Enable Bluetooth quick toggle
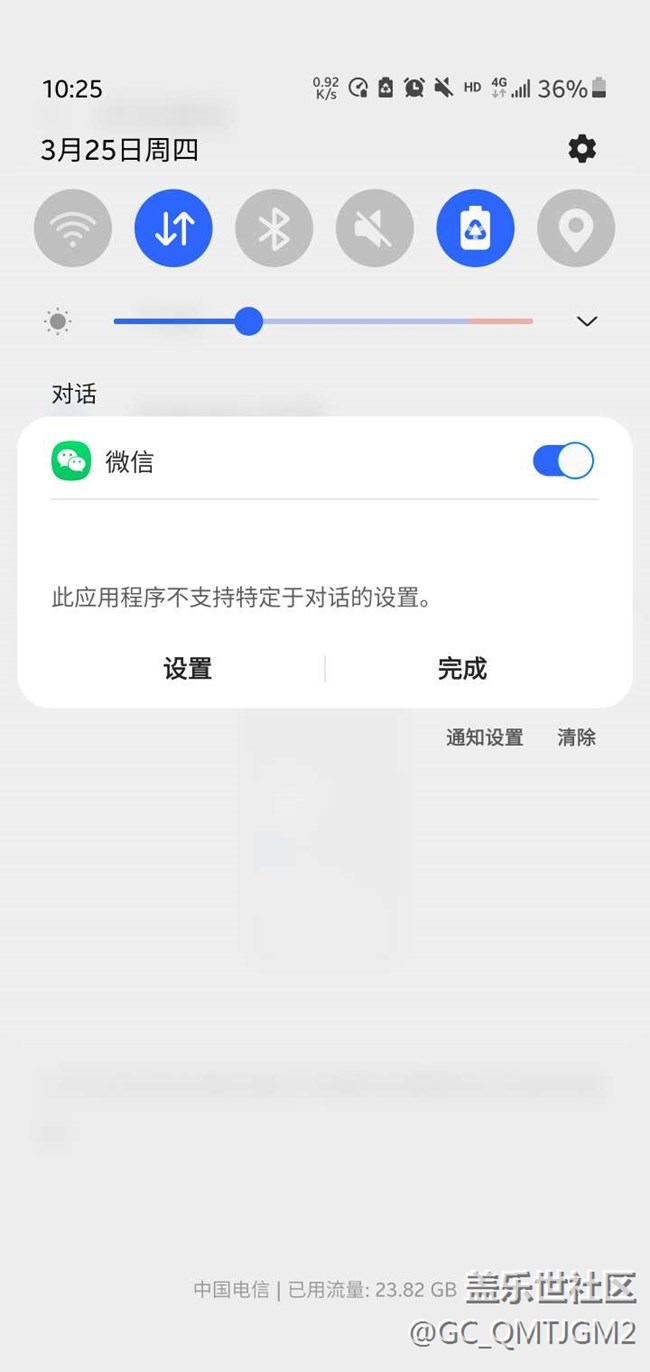650x1372 pixels. pos(274,229)
